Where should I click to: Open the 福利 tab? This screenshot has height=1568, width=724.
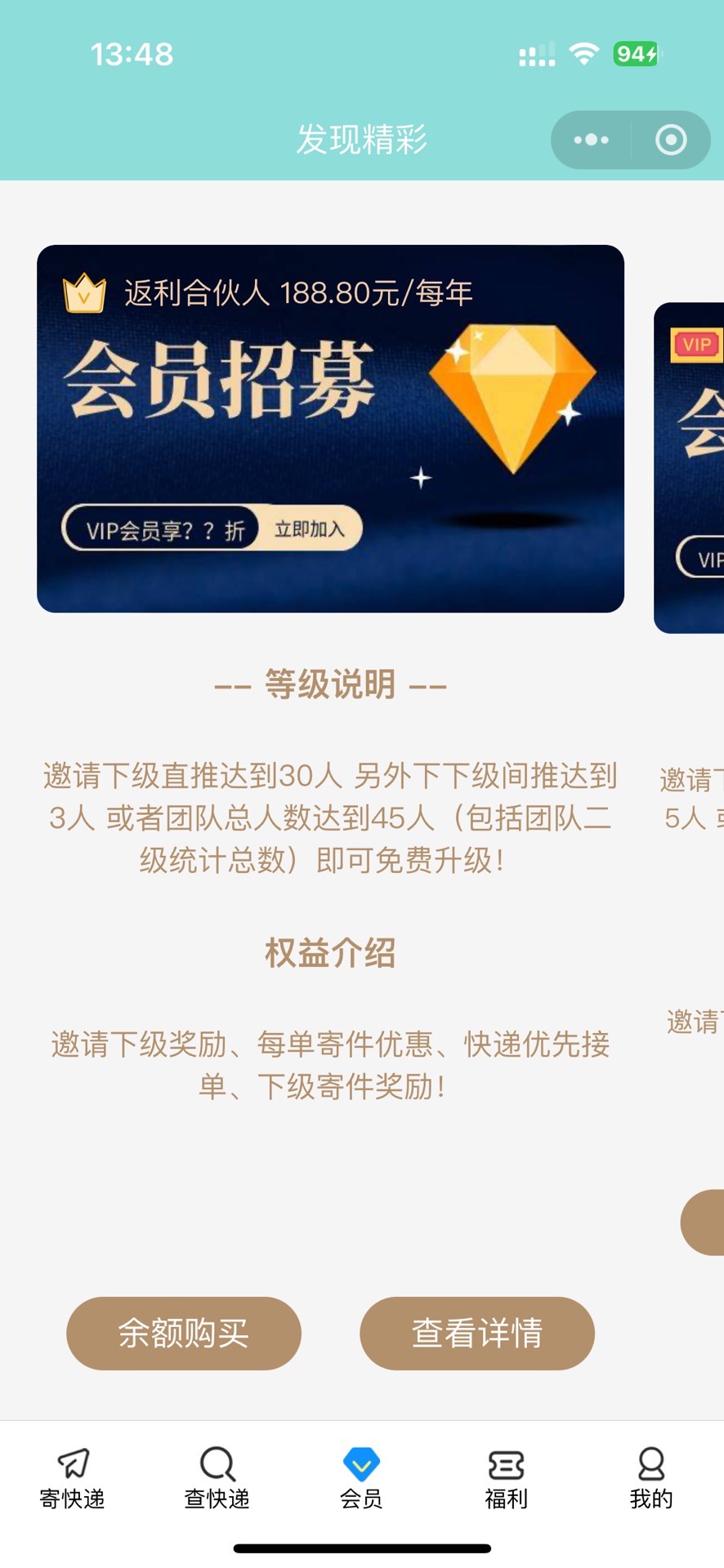point(506,1477)
